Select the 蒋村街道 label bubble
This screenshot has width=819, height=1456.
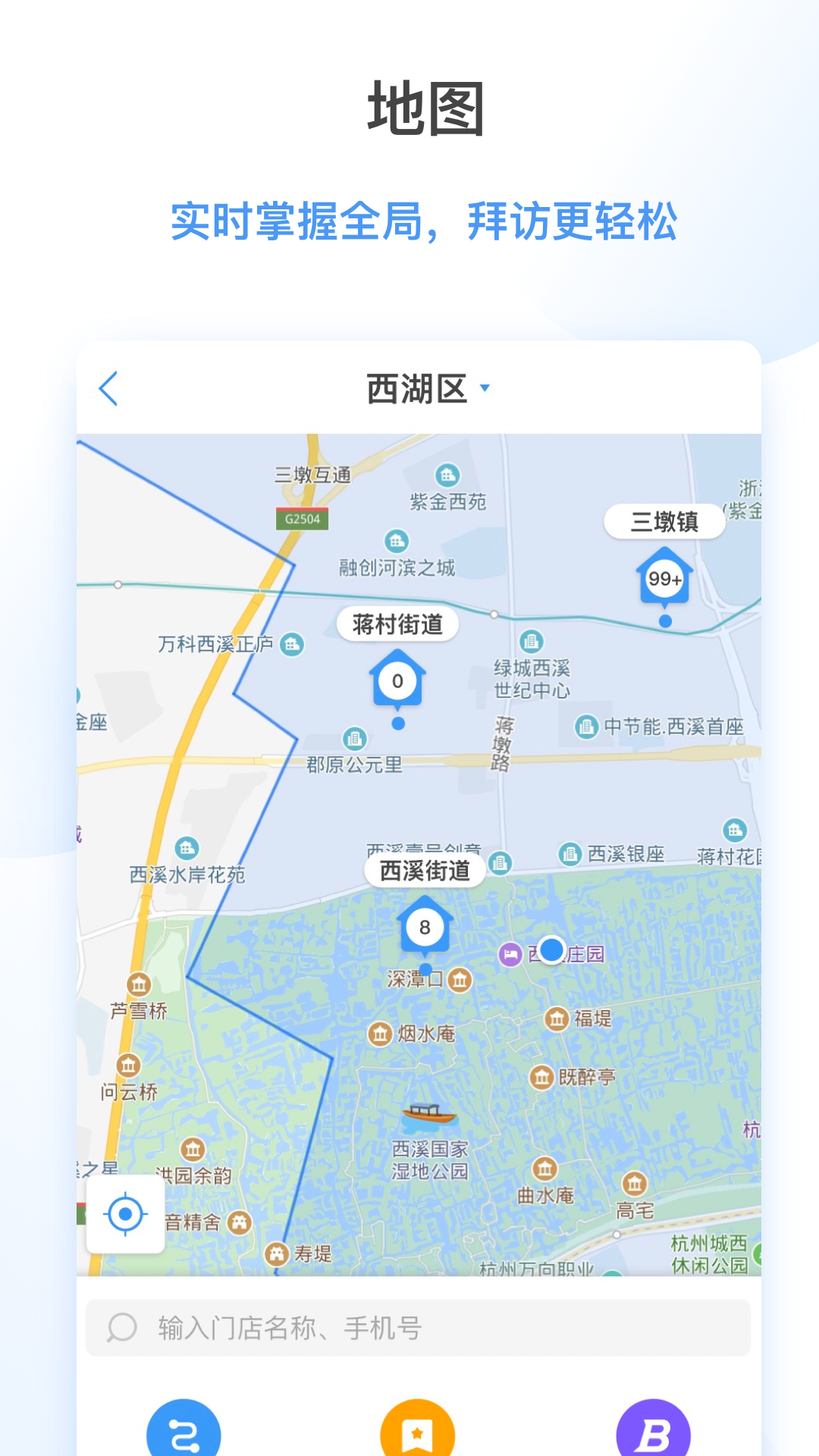point(397,623)
